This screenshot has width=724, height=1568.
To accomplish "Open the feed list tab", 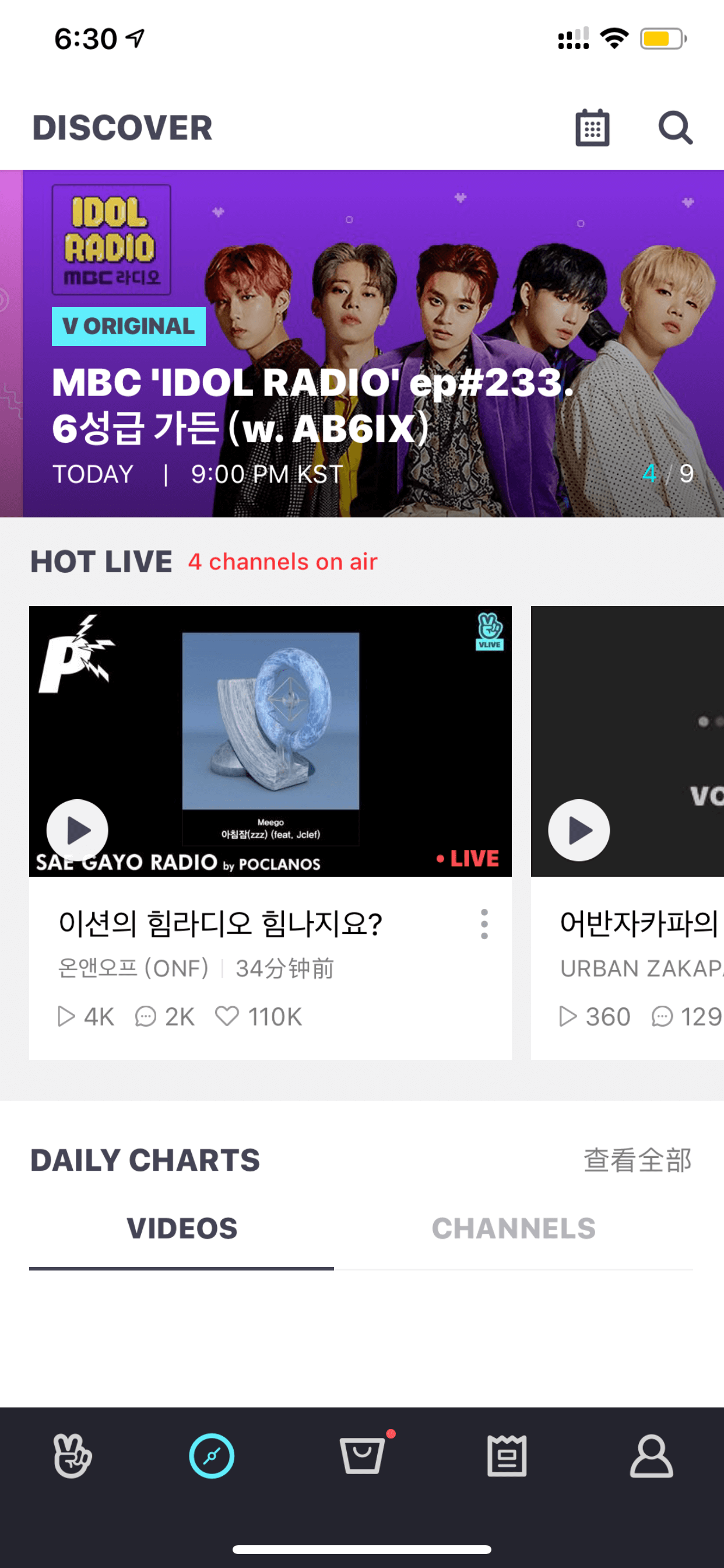I will (507, 1456).
